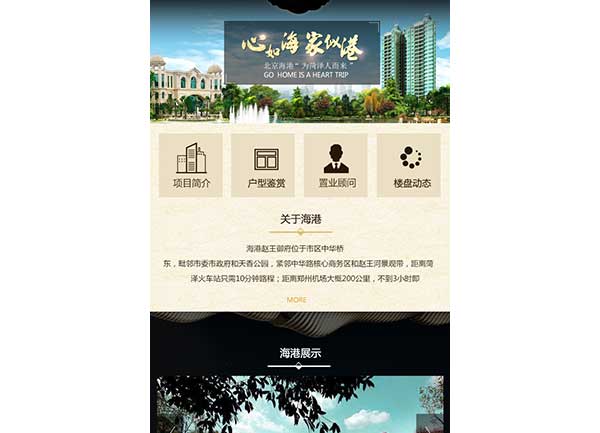
Task: Open the 项目简介 section
Action: pyautogui.click(x=190, y=165)
